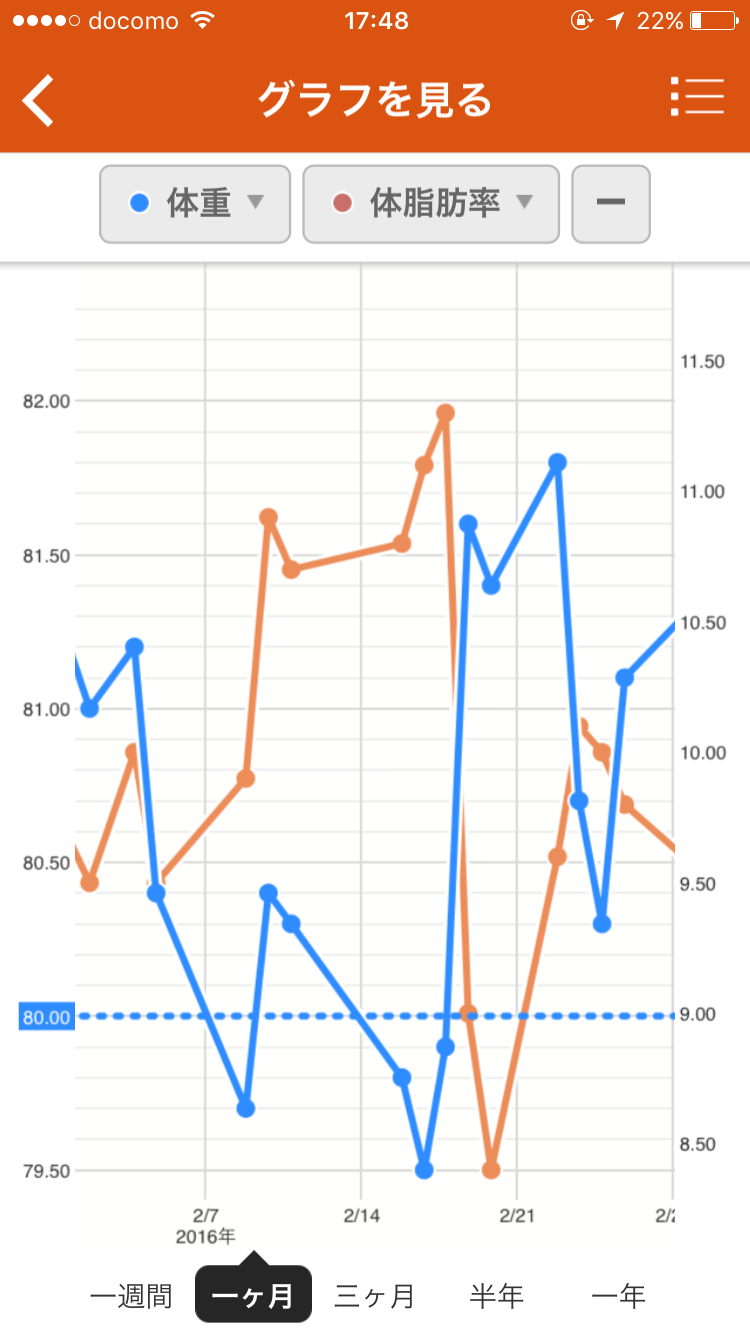The image size is (750, 1334).
Task: Select the 一ヶ月 range tab
Action: tap(253, 1296)
